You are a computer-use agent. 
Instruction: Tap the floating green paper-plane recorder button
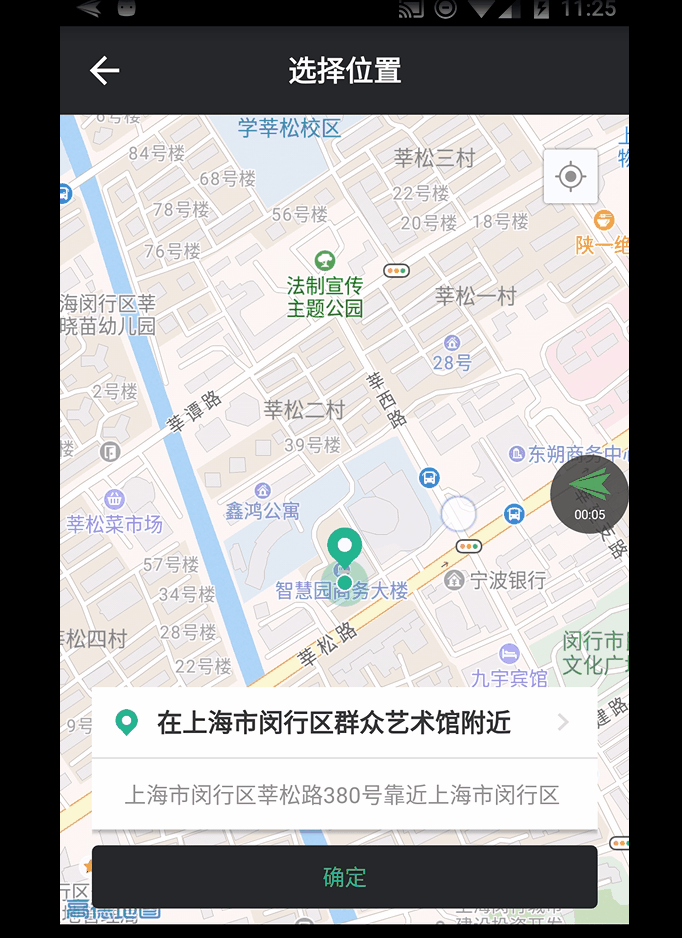pos(590,493)
